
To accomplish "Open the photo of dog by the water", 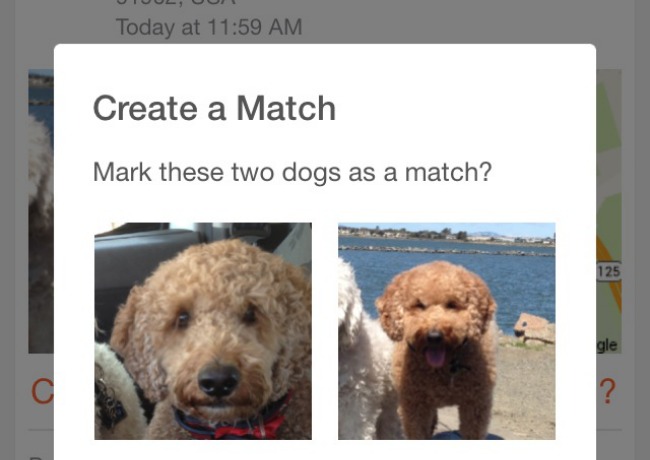I will click(446, 331).
